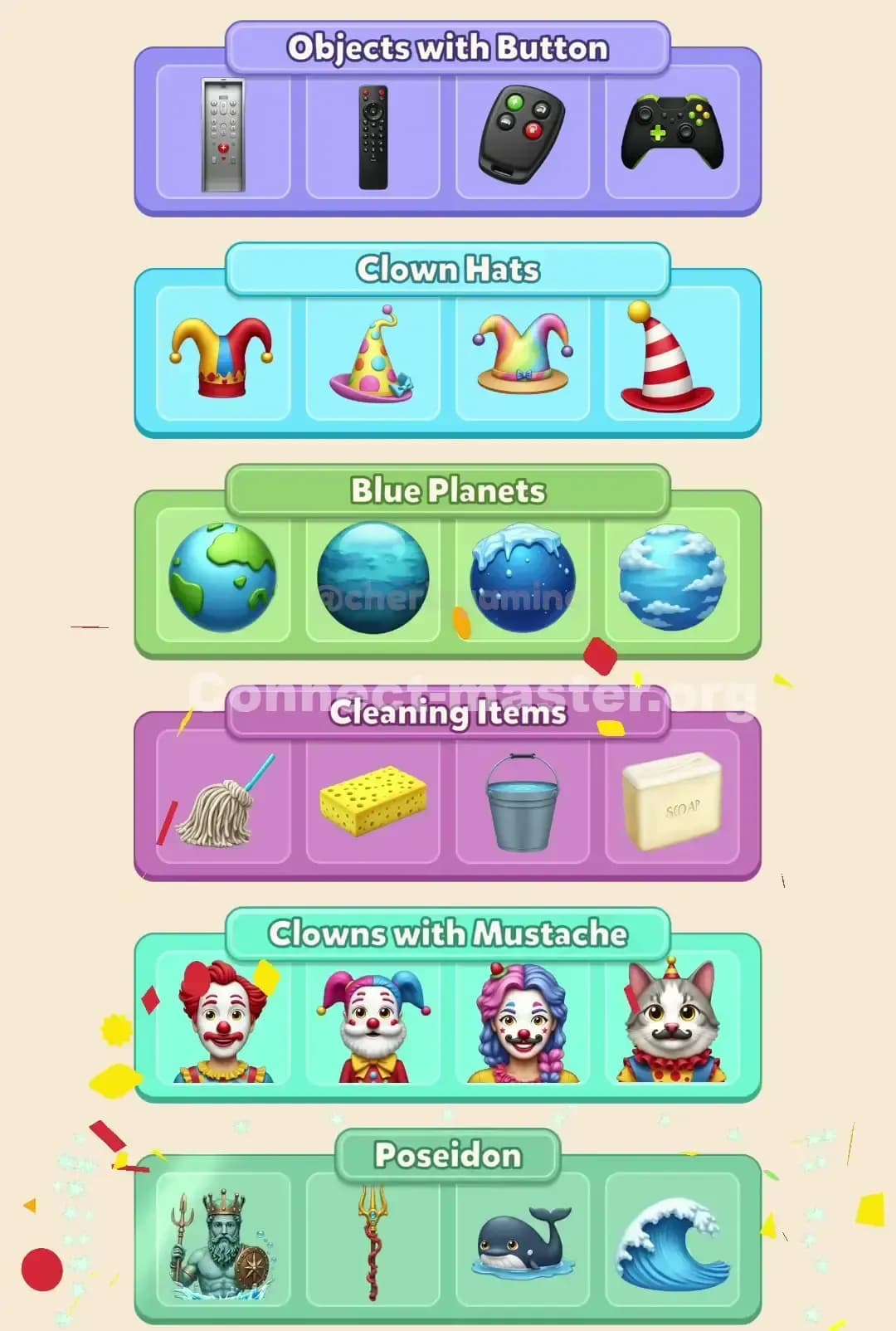Select the cat clown portrait
This screenshot has width=896, height=1331.
click(x=672, y=1022)
